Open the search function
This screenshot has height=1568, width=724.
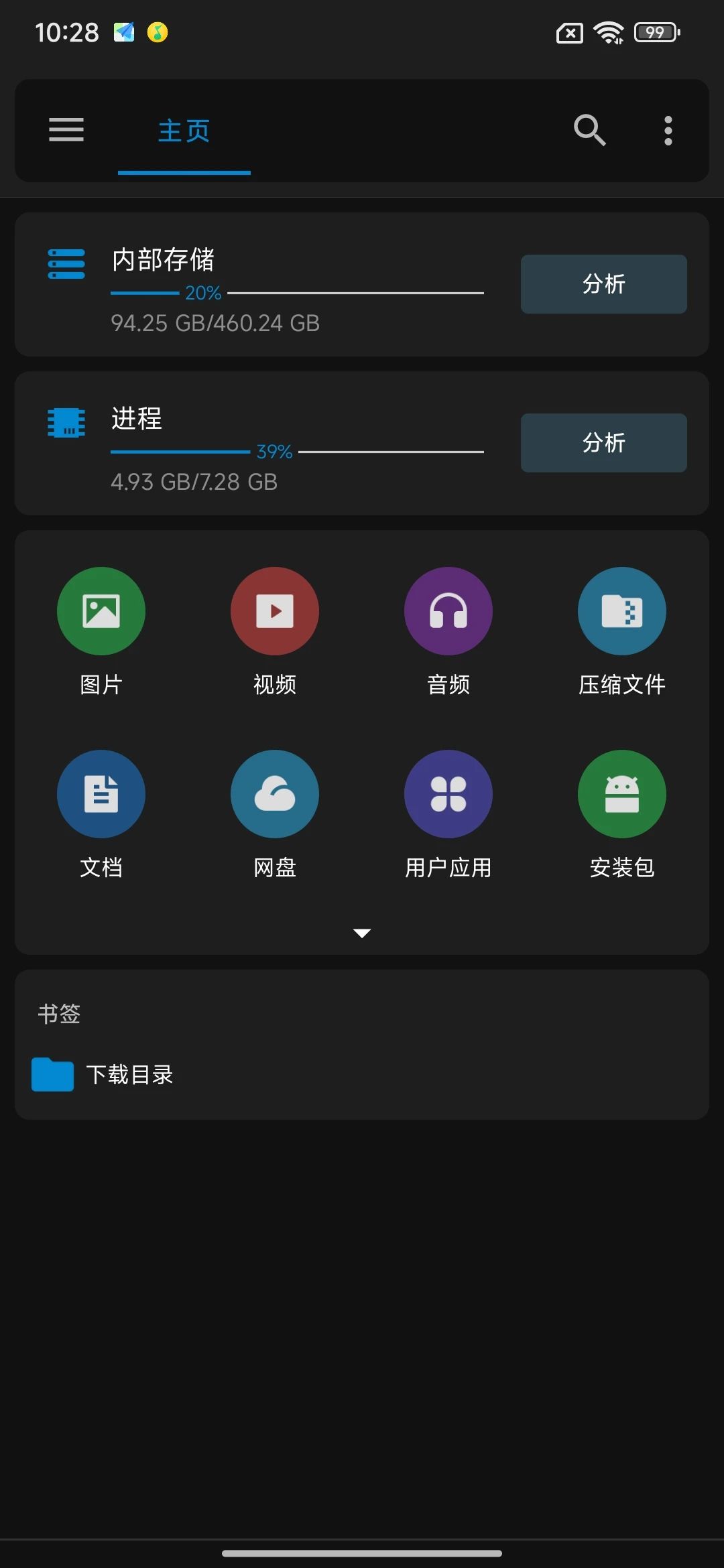coord(589,131)
